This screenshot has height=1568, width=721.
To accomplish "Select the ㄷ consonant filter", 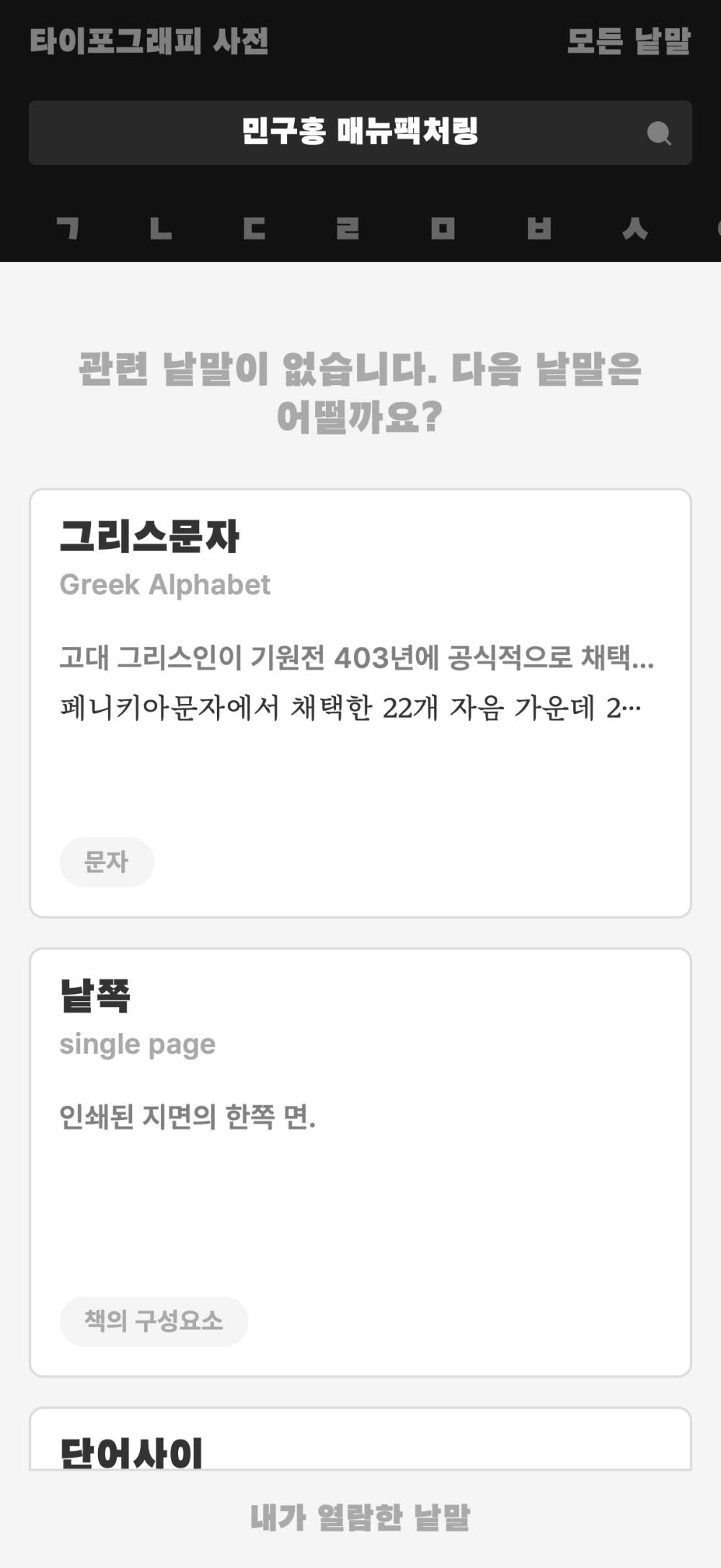I will pos(255,229).
